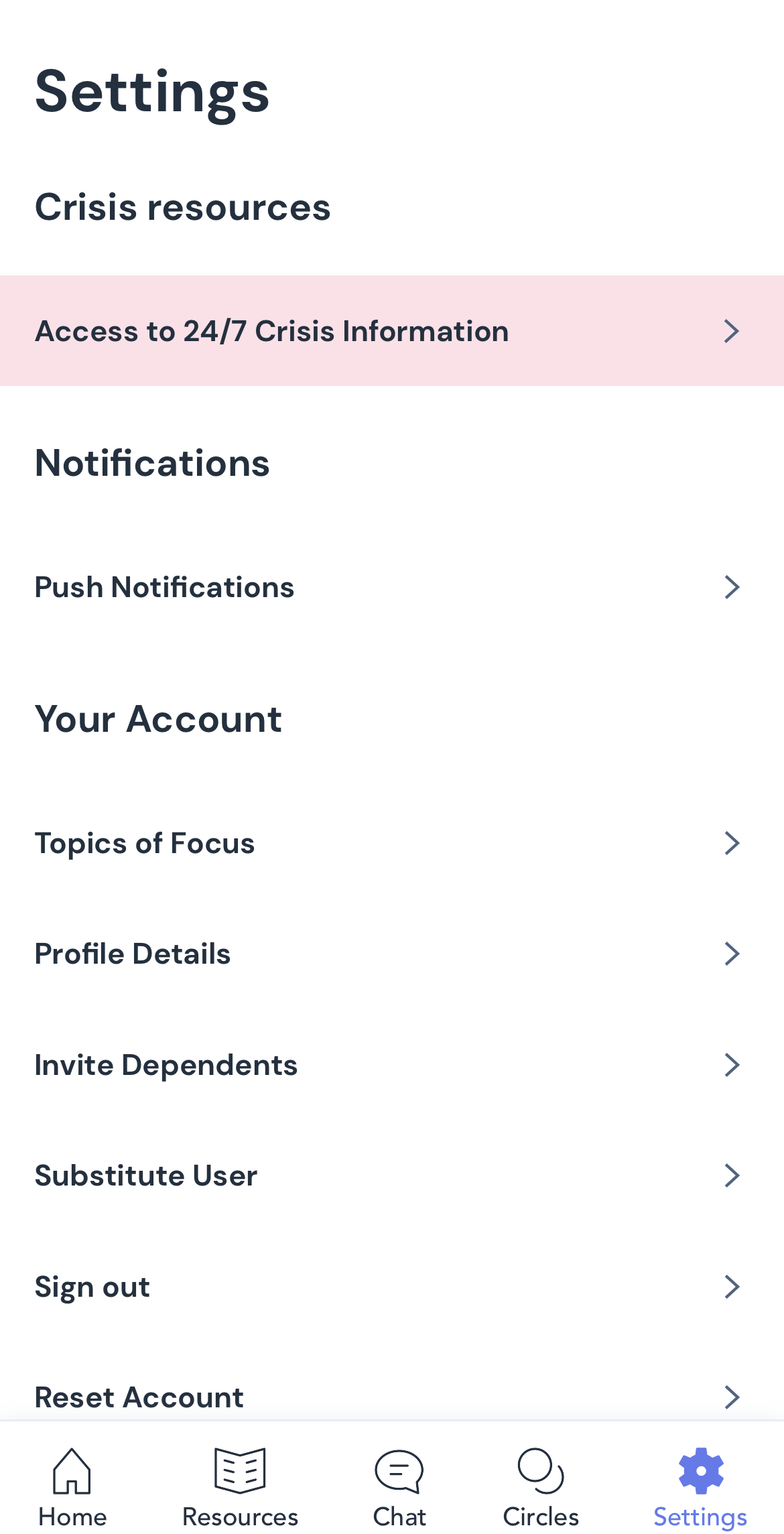Tap the Sign out row
Image resolution: width=784 pixels, height=1534 pixels.
[x=391, y=1287]
